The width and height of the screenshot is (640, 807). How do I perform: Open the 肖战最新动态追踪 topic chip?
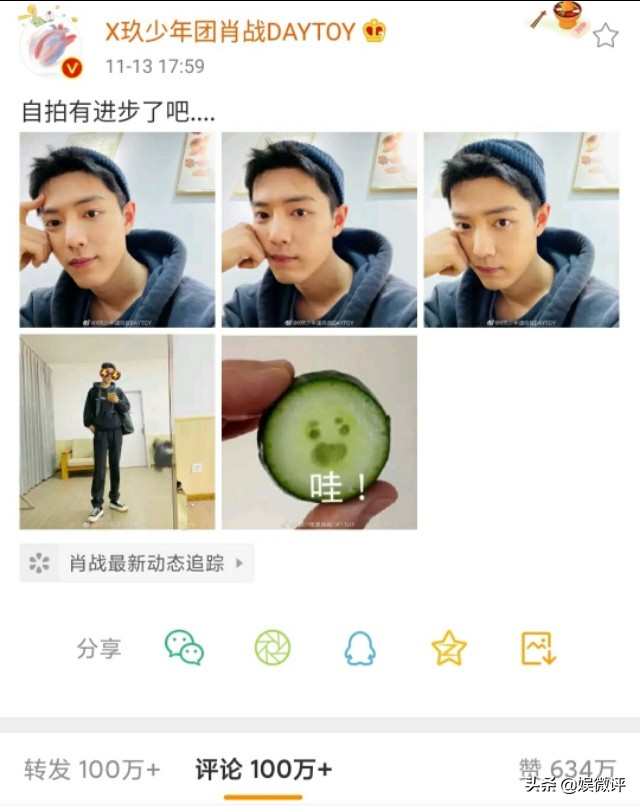click(x=137, y=563)
